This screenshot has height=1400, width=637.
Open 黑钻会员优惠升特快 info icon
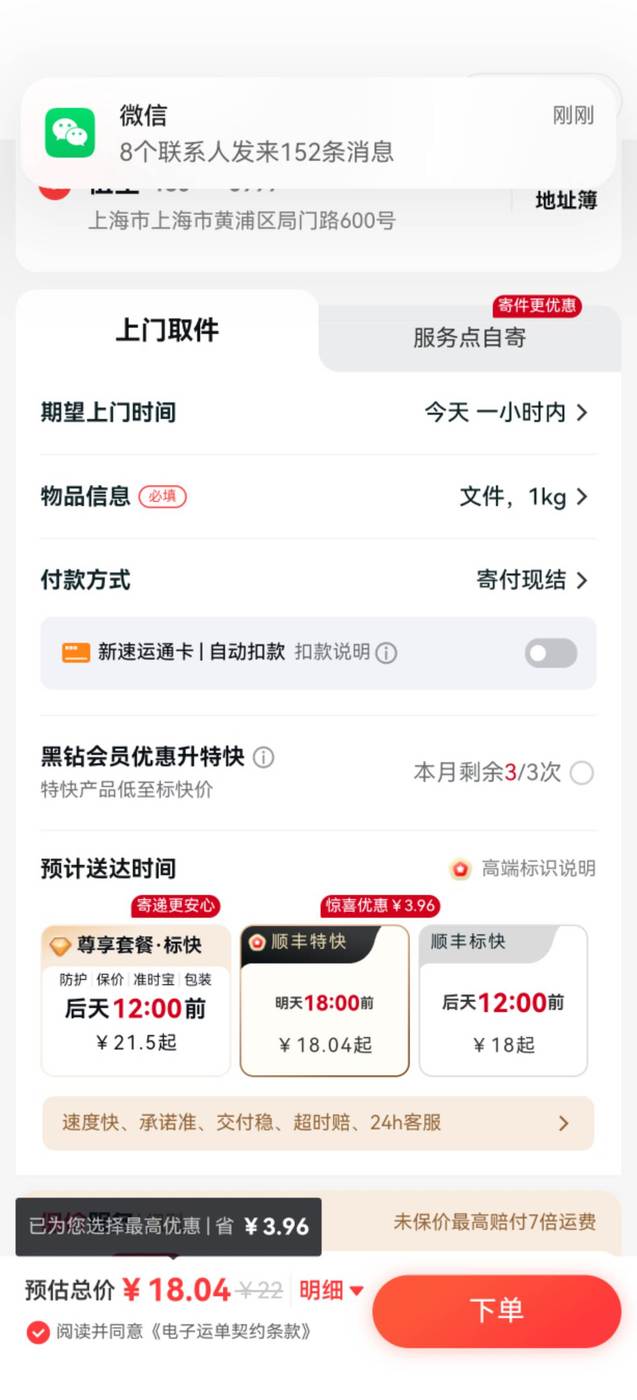coord(263,757)
